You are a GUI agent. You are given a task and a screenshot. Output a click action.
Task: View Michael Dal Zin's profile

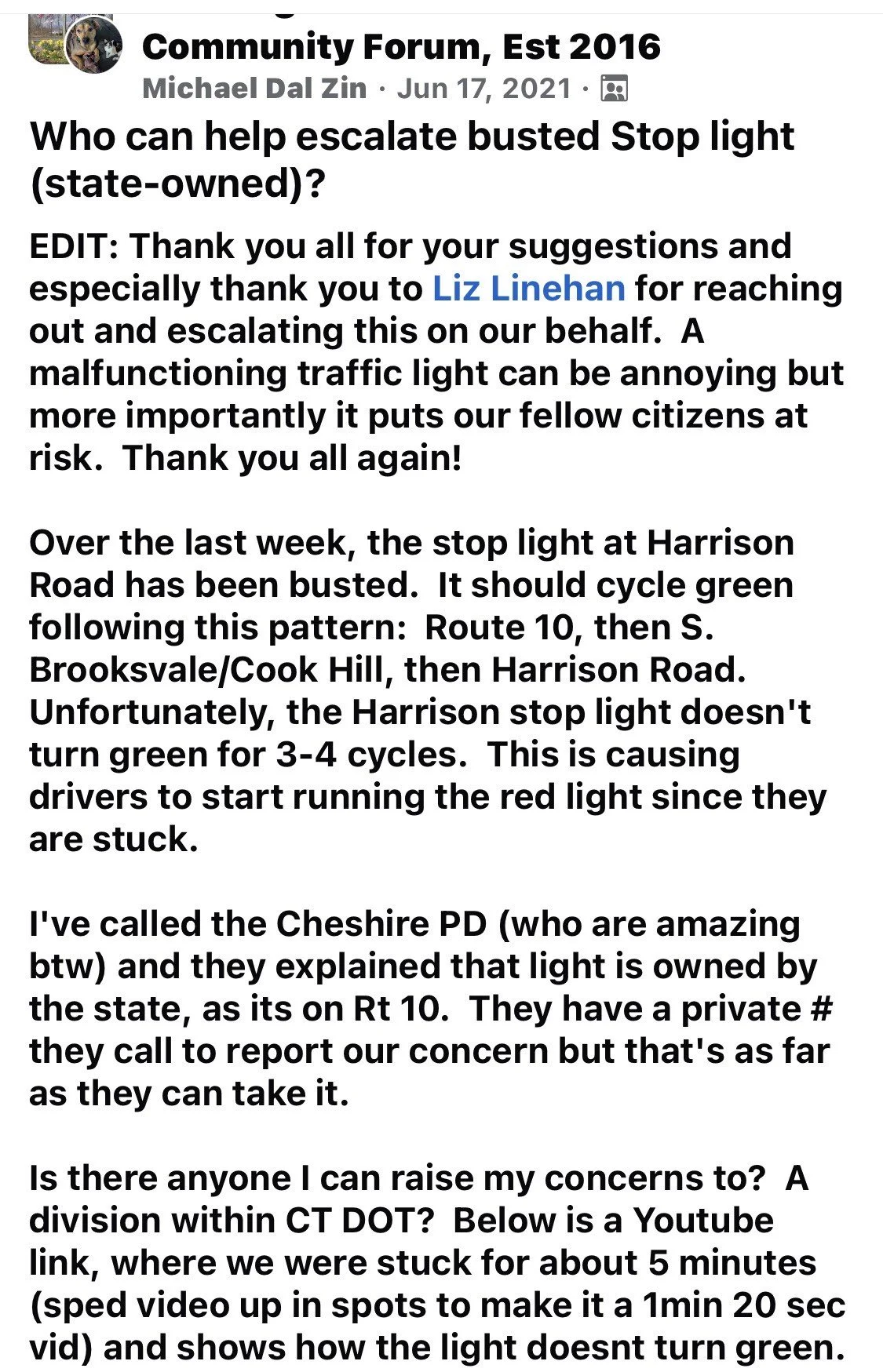coord(254,88)
